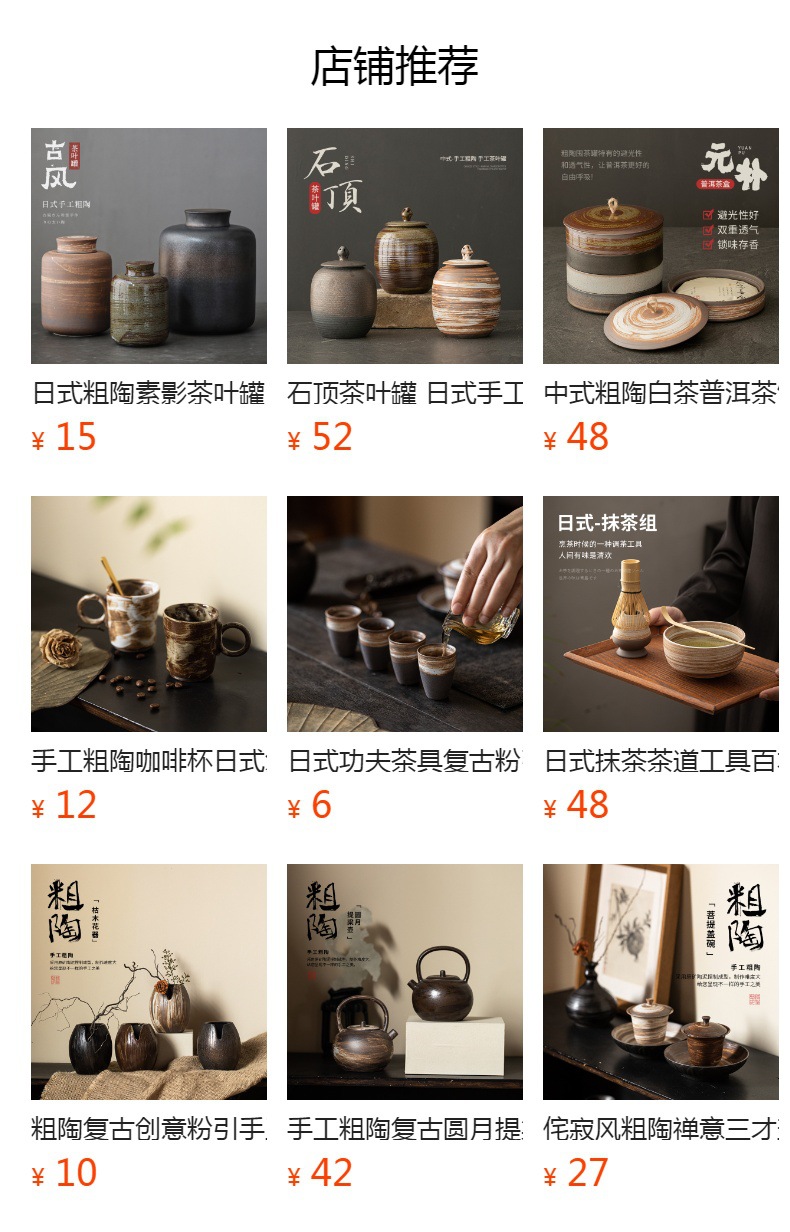Image resolution: width=790 pixels, height=1232 pixels.
Task: Open the 日式功夫茶具复古粉 tea cup listing
Action: tap(405, 614)
